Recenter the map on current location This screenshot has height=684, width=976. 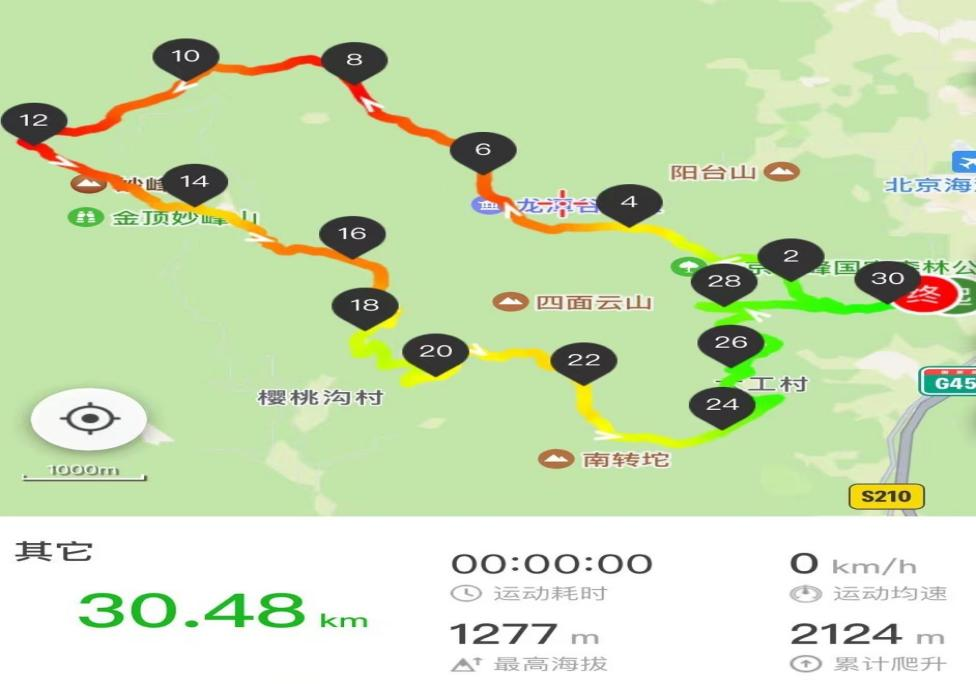tap(89, 418)
